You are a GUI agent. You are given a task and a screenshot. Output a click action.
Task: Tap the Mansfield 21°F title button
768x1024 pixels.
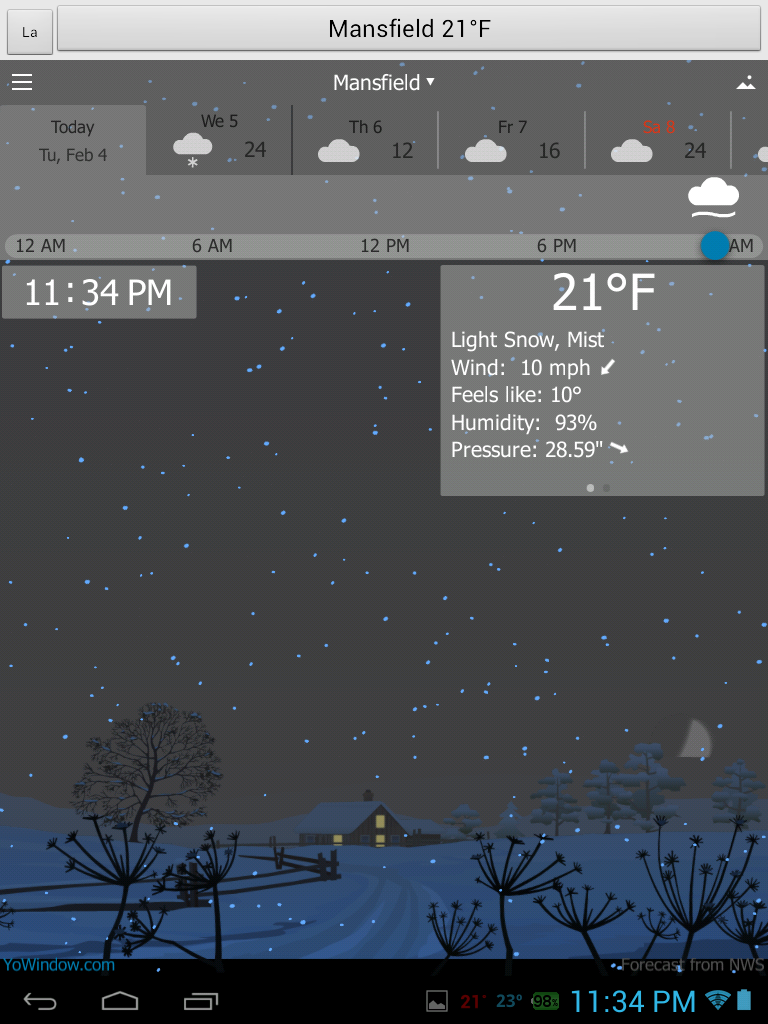pyautogui.click(x=409, y=29)
